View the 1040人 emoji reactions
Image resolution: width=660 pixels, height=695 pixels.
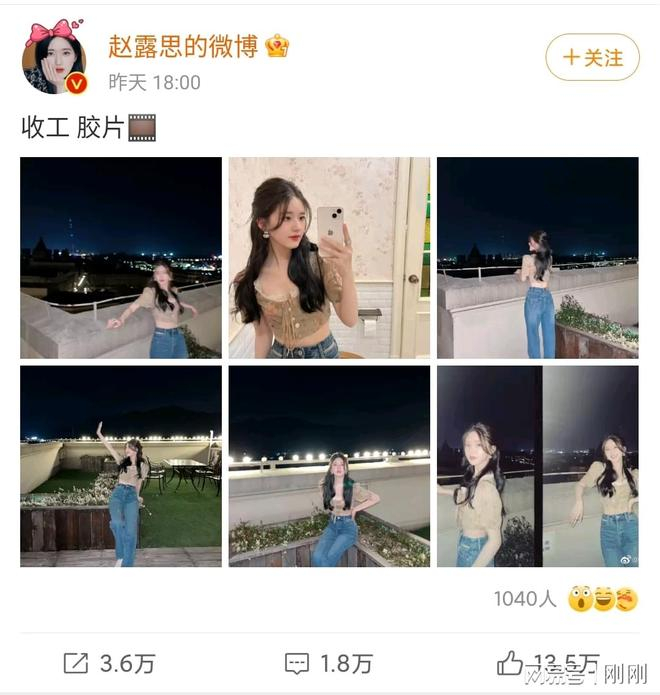point(566,599)
